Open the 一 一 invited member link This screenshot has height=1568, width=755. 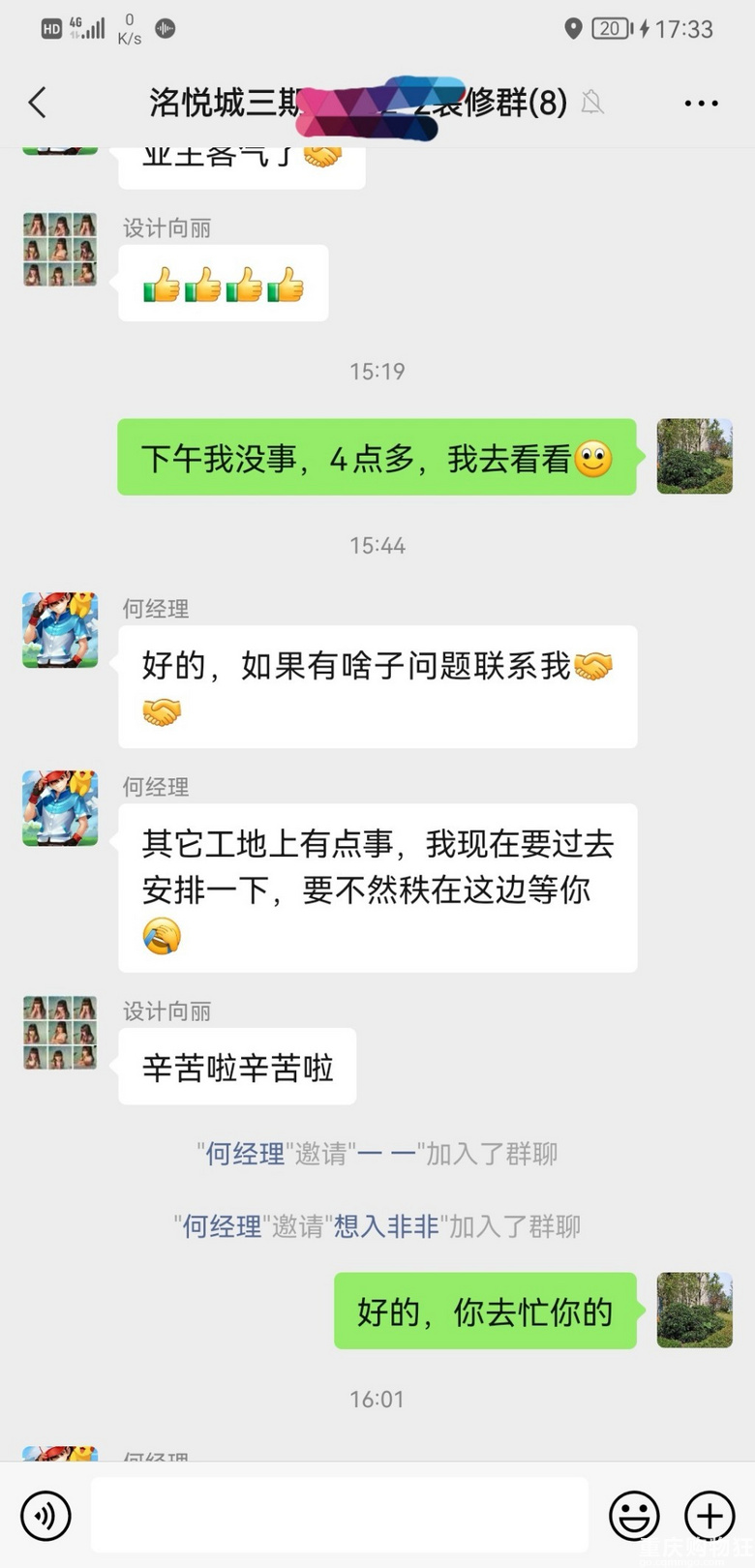coord(386,1154)
